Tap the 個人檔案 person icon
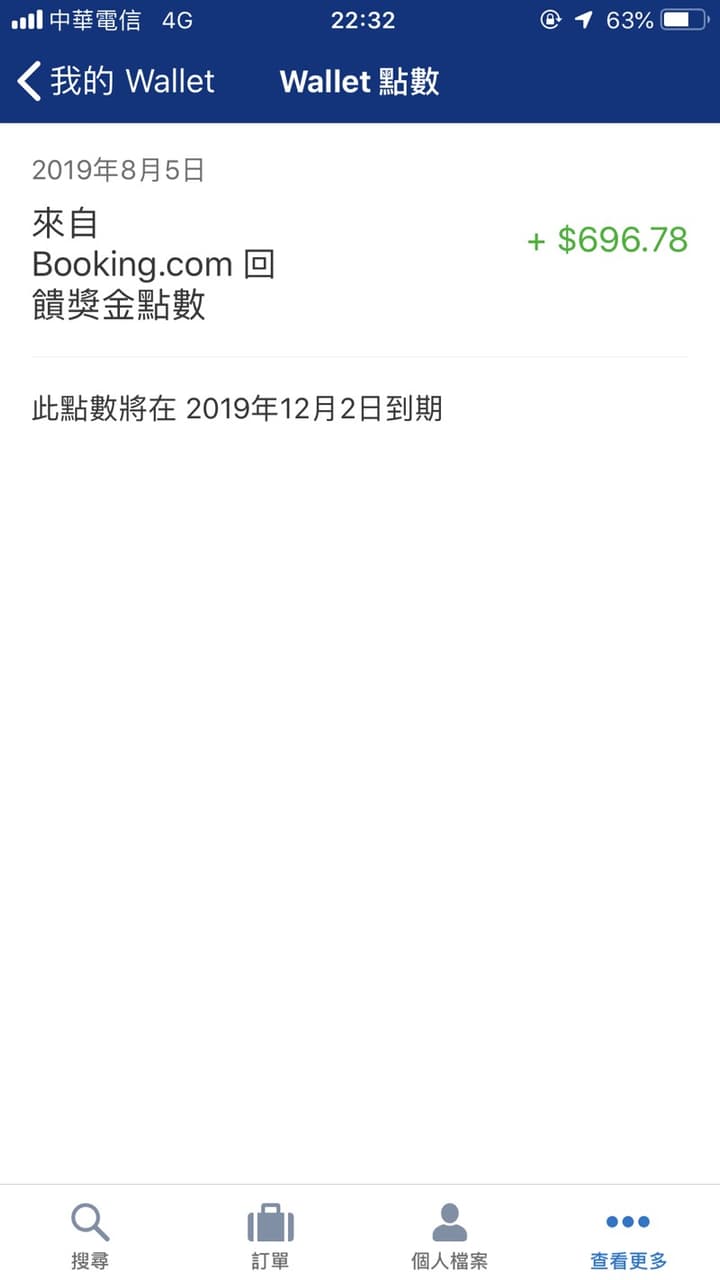The width and height of the screenshot is (720, 1280). click(449, 1220)
